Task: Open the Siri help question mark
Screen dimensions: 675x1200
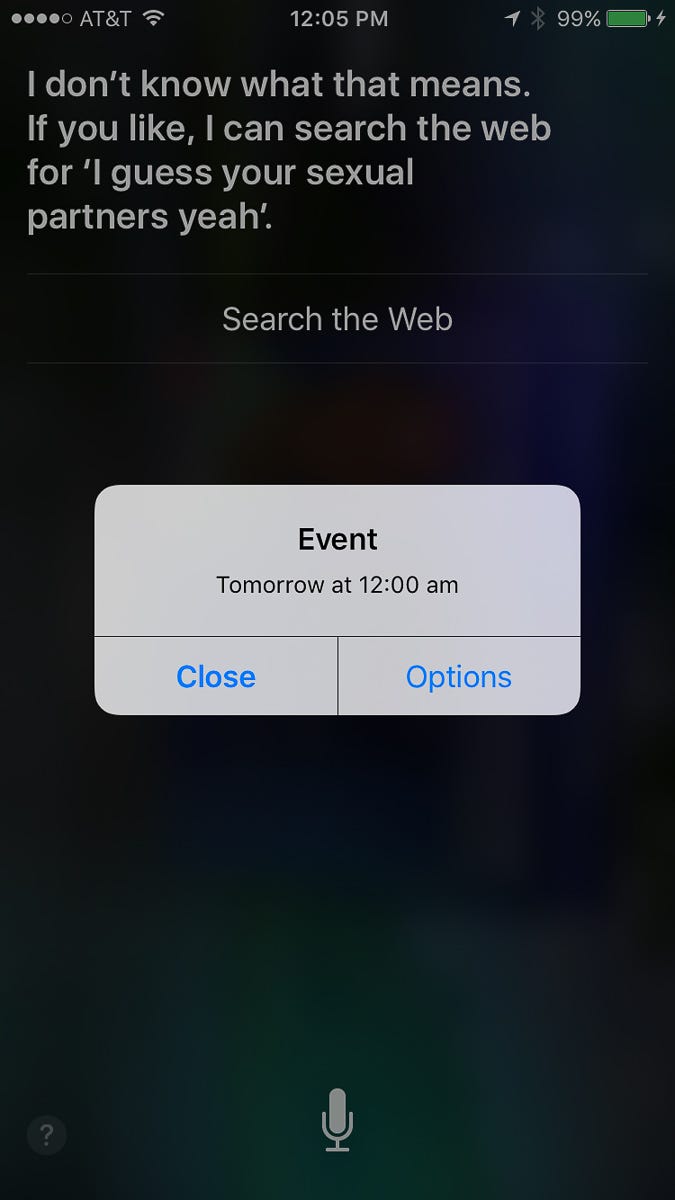Action: 47,1135
